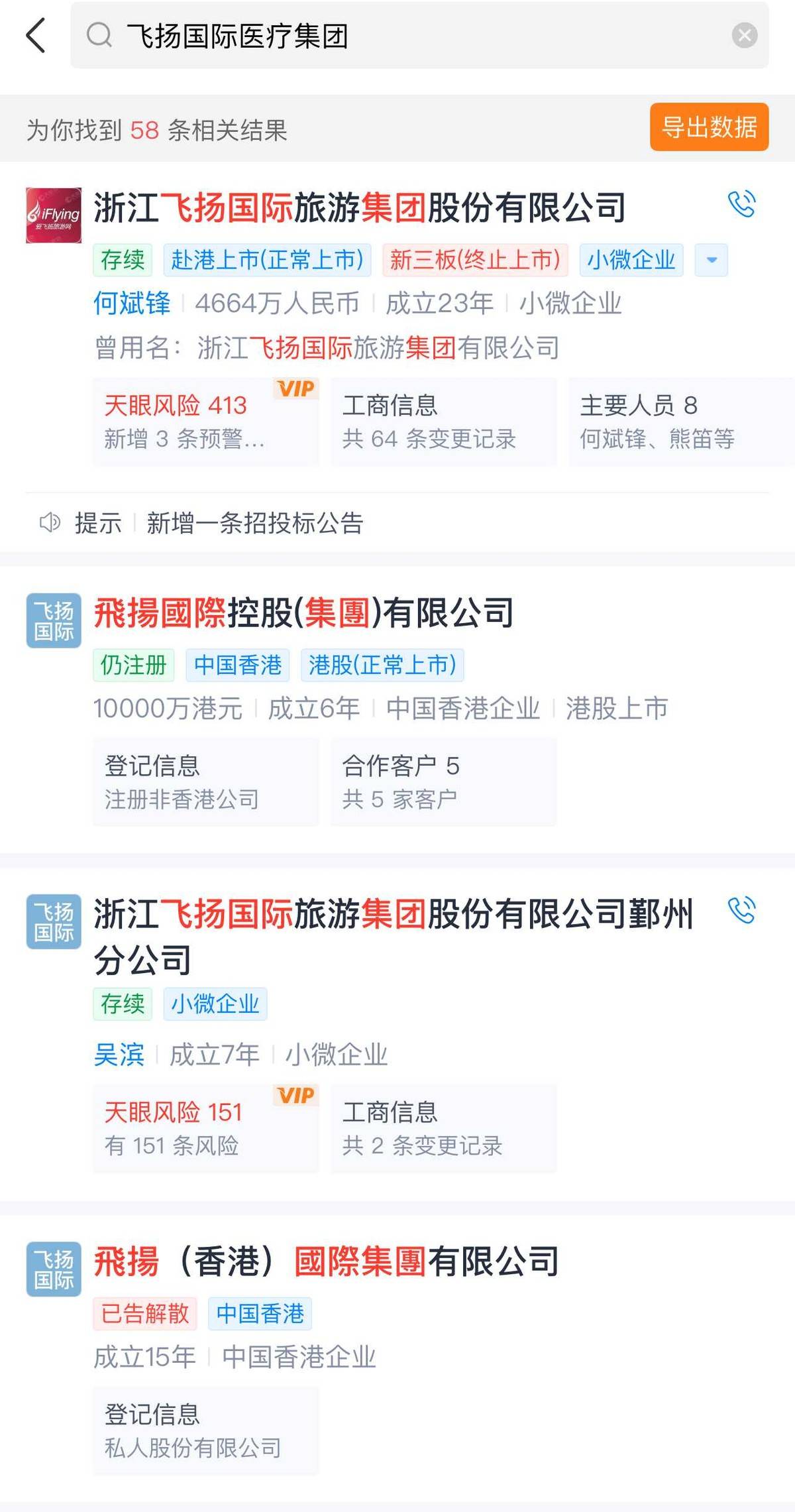Tap the magnifier icon in search bar

[x=101, y=36]
